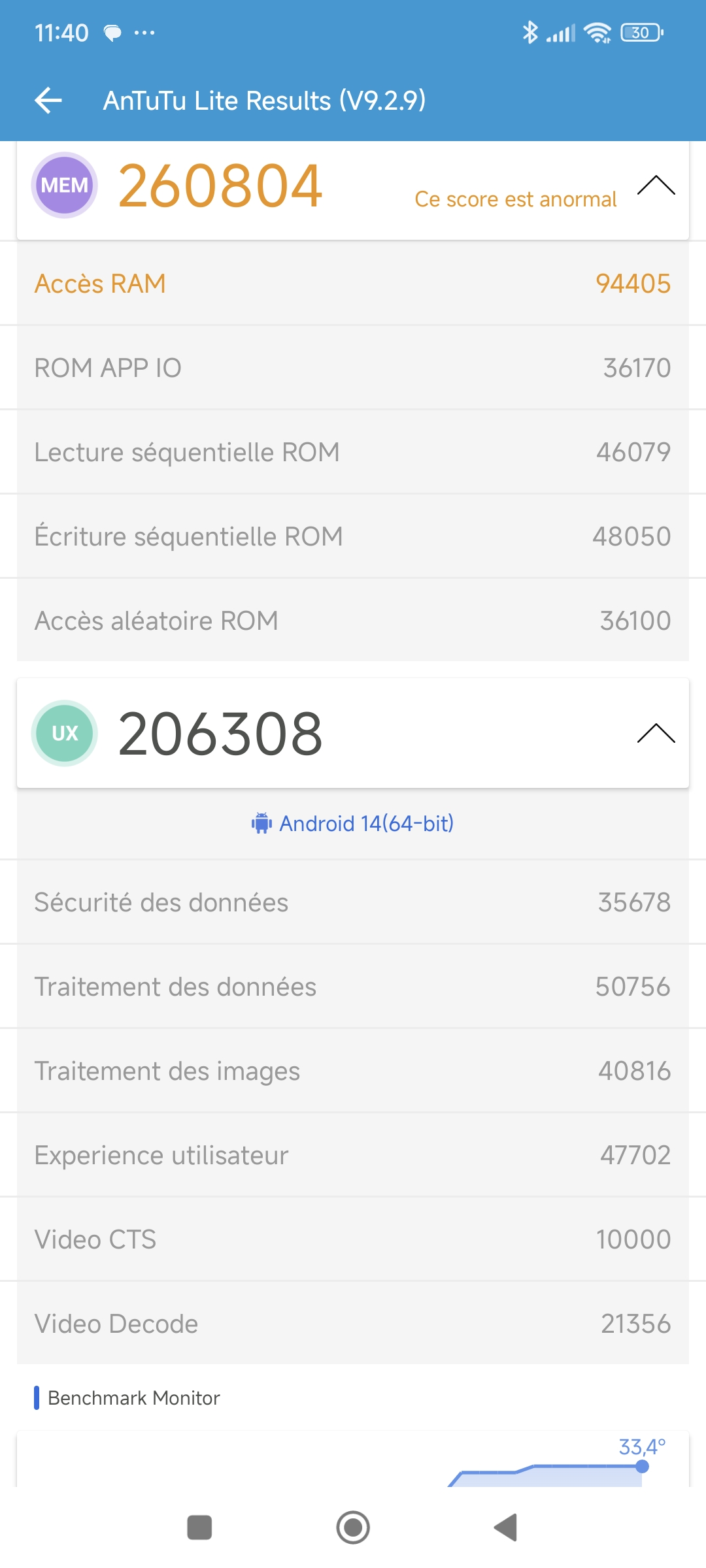Viewport: 706px width, 1568px height.
Task: Open recent apps from navigation bar
Action: click(199, 1527)
